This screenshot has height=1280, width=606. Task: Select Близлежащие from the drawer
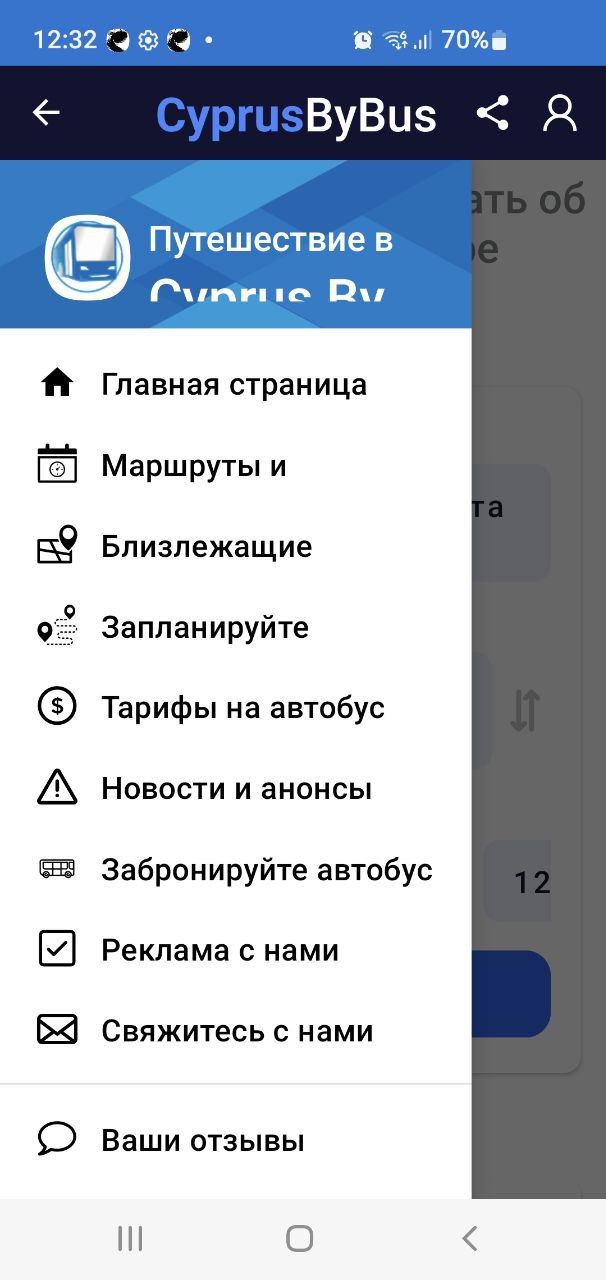coord(206,547)
